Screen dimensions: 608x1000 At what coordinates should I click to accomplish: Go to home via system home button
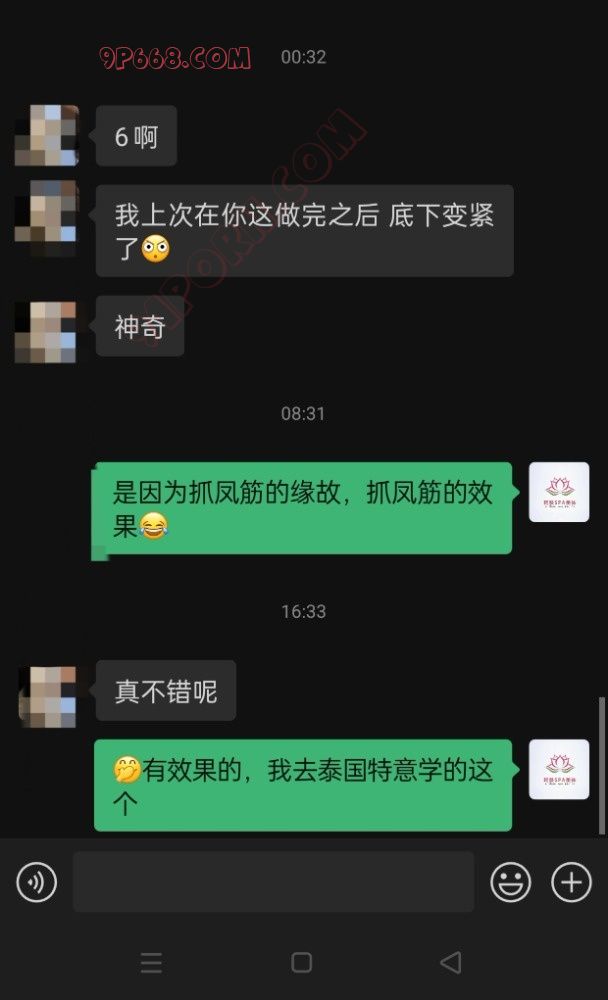coord(301,963)
